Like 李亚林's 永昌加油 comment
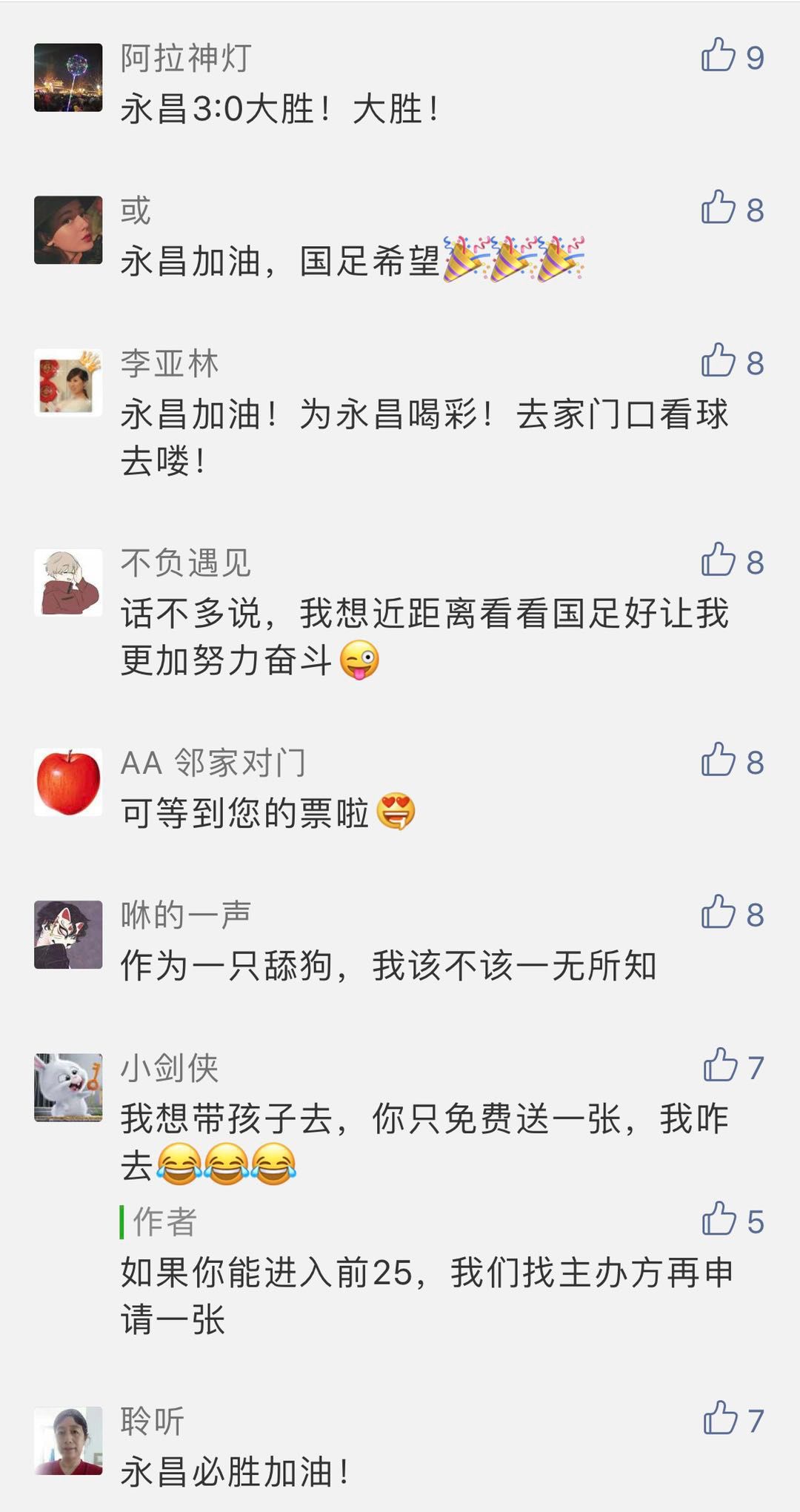This screenshot has height=1512, width=800. click(x=717, y=361)
